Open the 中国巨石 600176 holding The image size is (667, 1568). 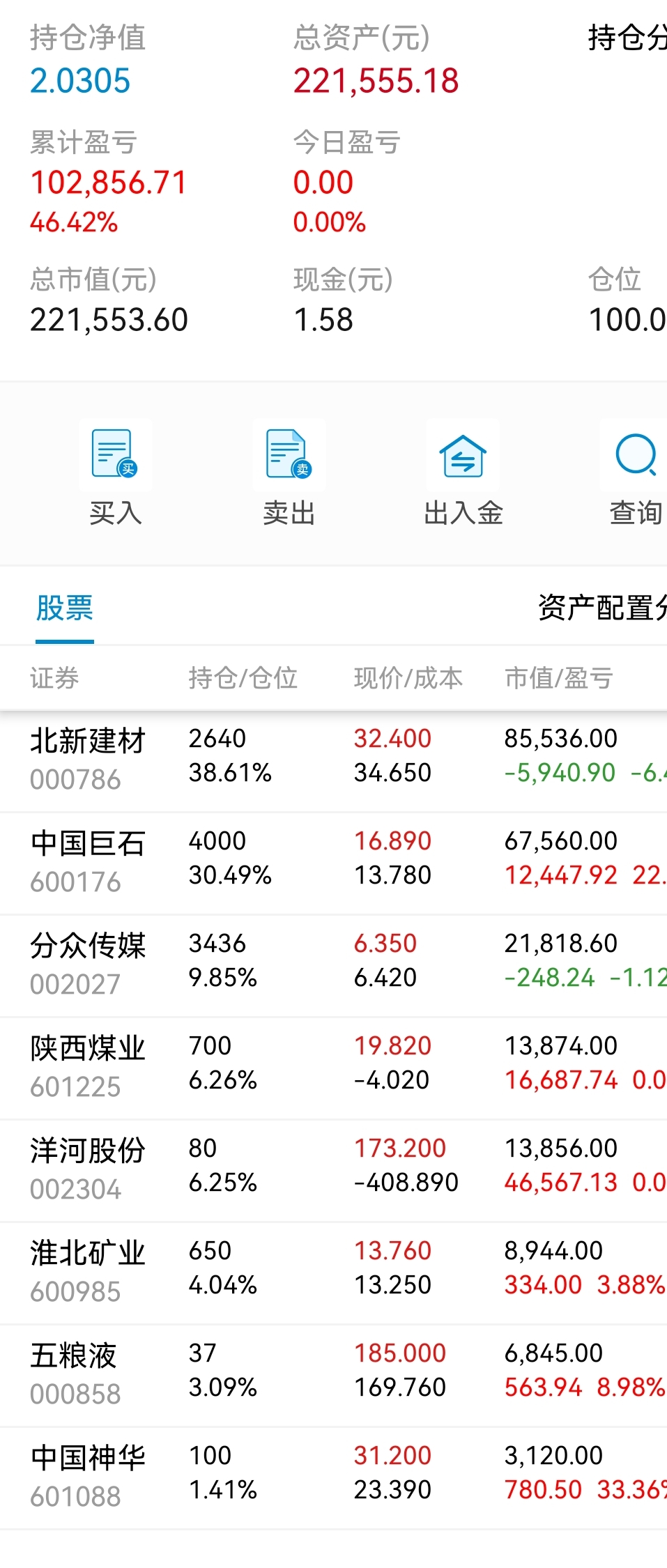[333, 863]
